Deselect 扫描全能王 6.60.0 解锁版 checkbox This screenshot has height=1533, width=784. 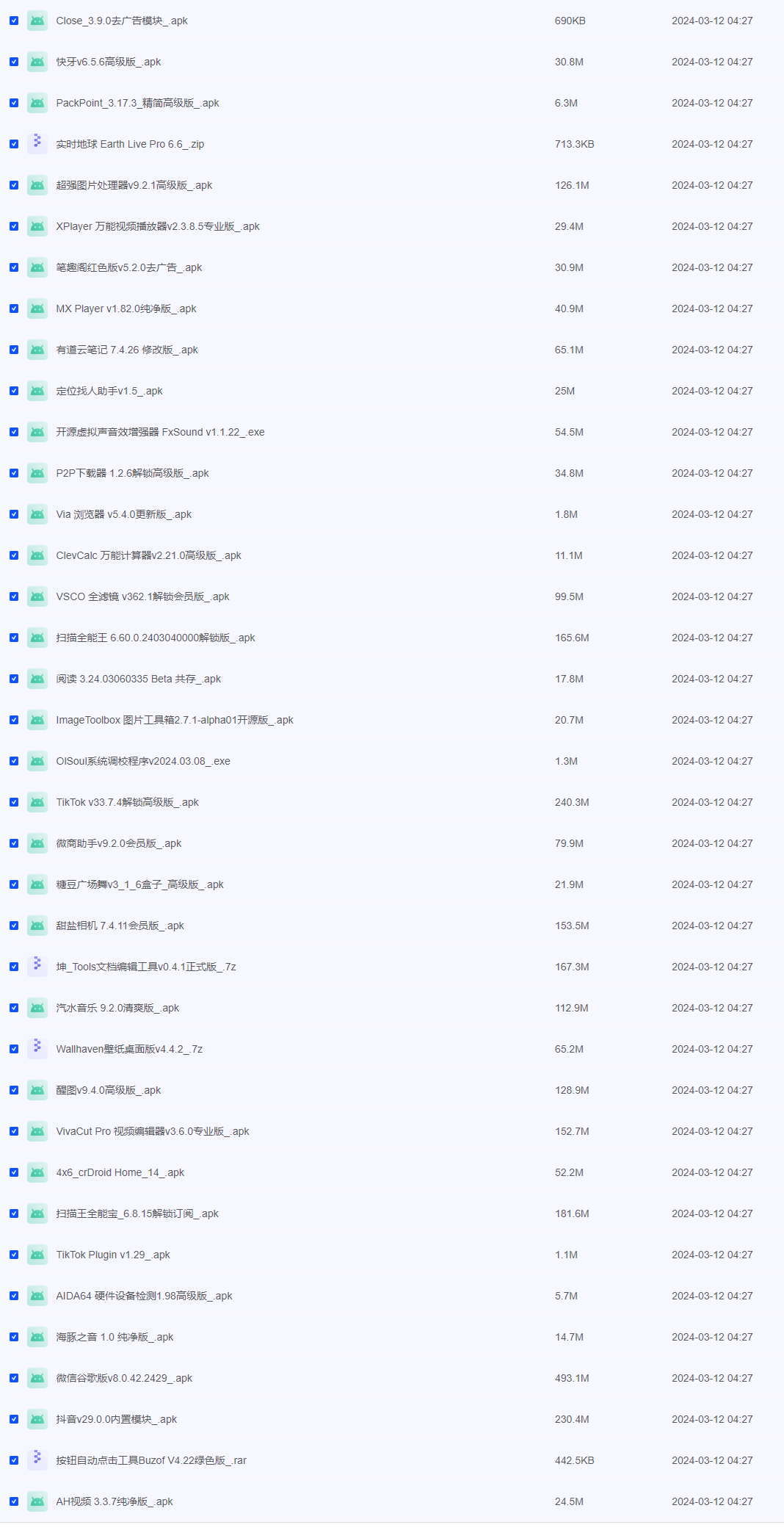(x=14, y=638)
